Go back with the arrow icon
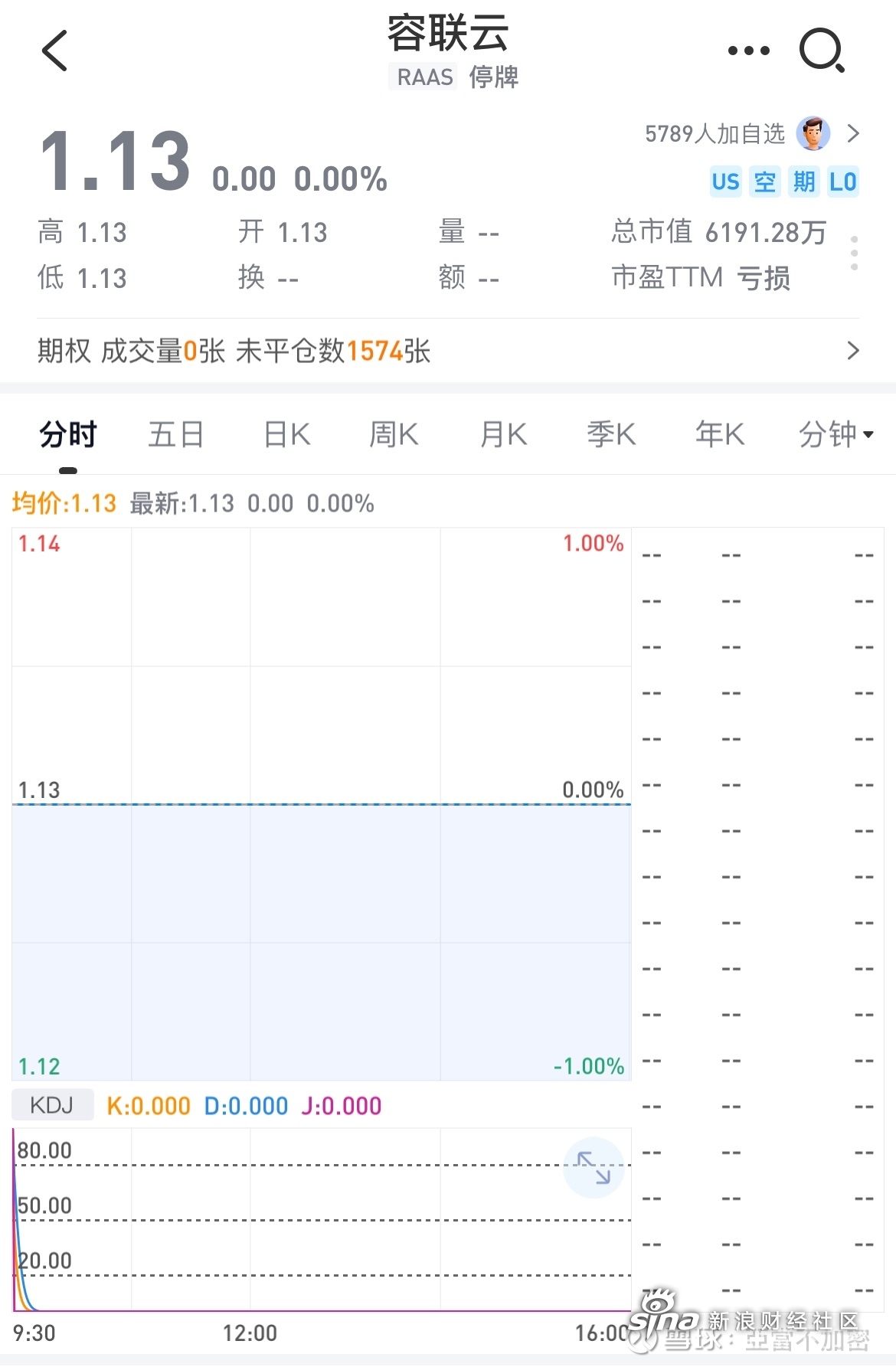The width and height of the screenshot is (896, 1367). click(55, 51)
